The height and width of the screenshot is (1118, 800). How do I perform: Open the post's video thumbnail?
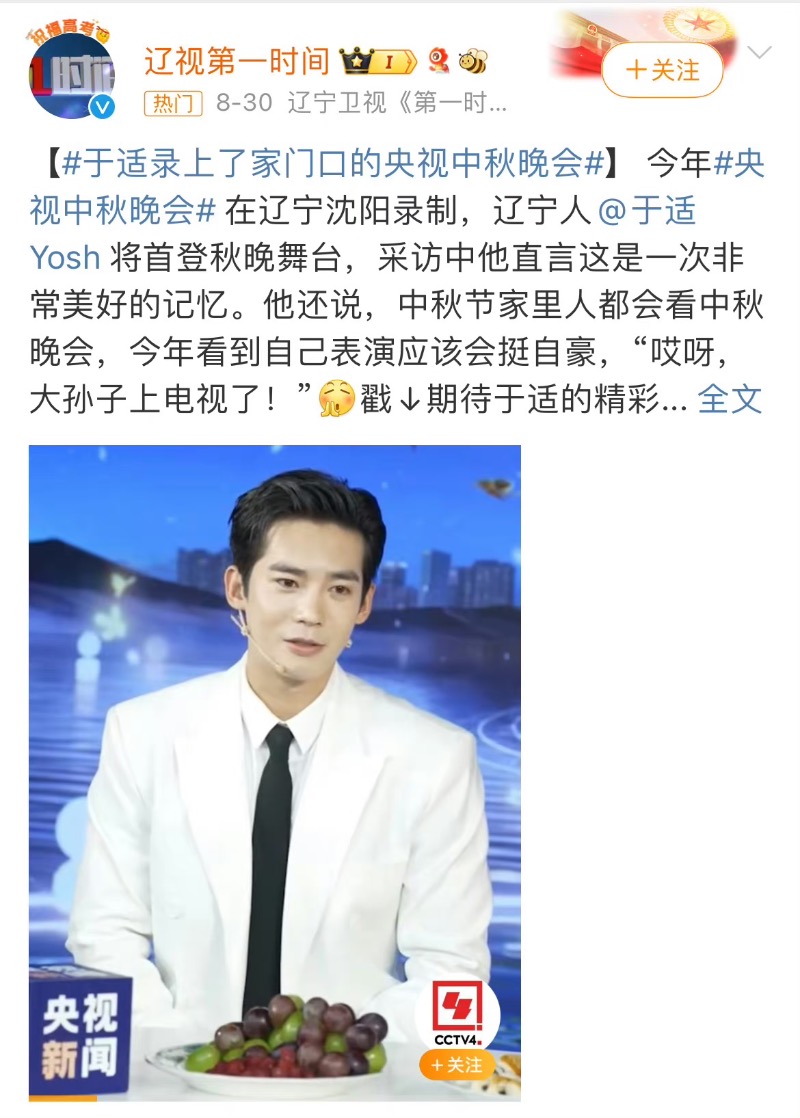coord(275,770)
